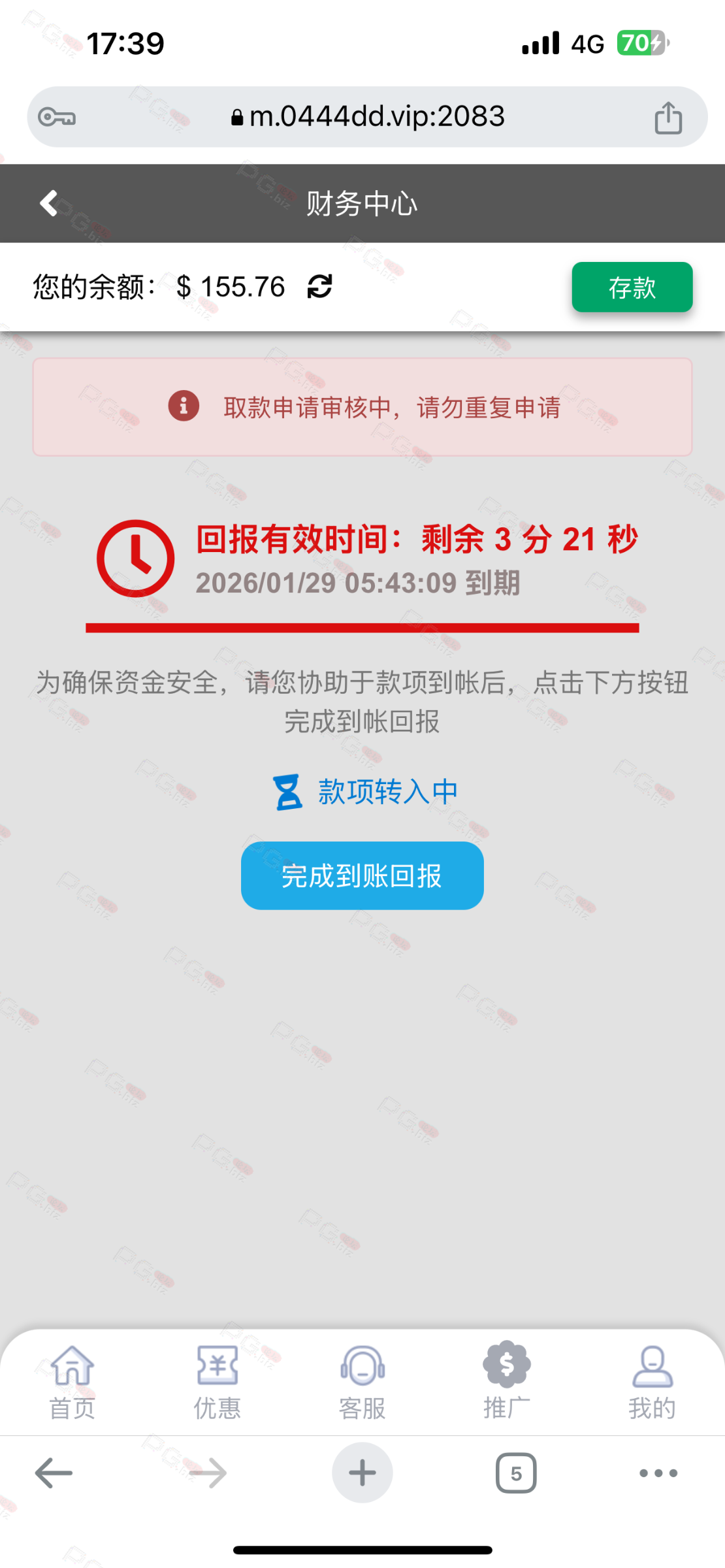The image size is (725, 1568).
Task: Open the saved passwords key icon
Action: (x=57, y=118)
